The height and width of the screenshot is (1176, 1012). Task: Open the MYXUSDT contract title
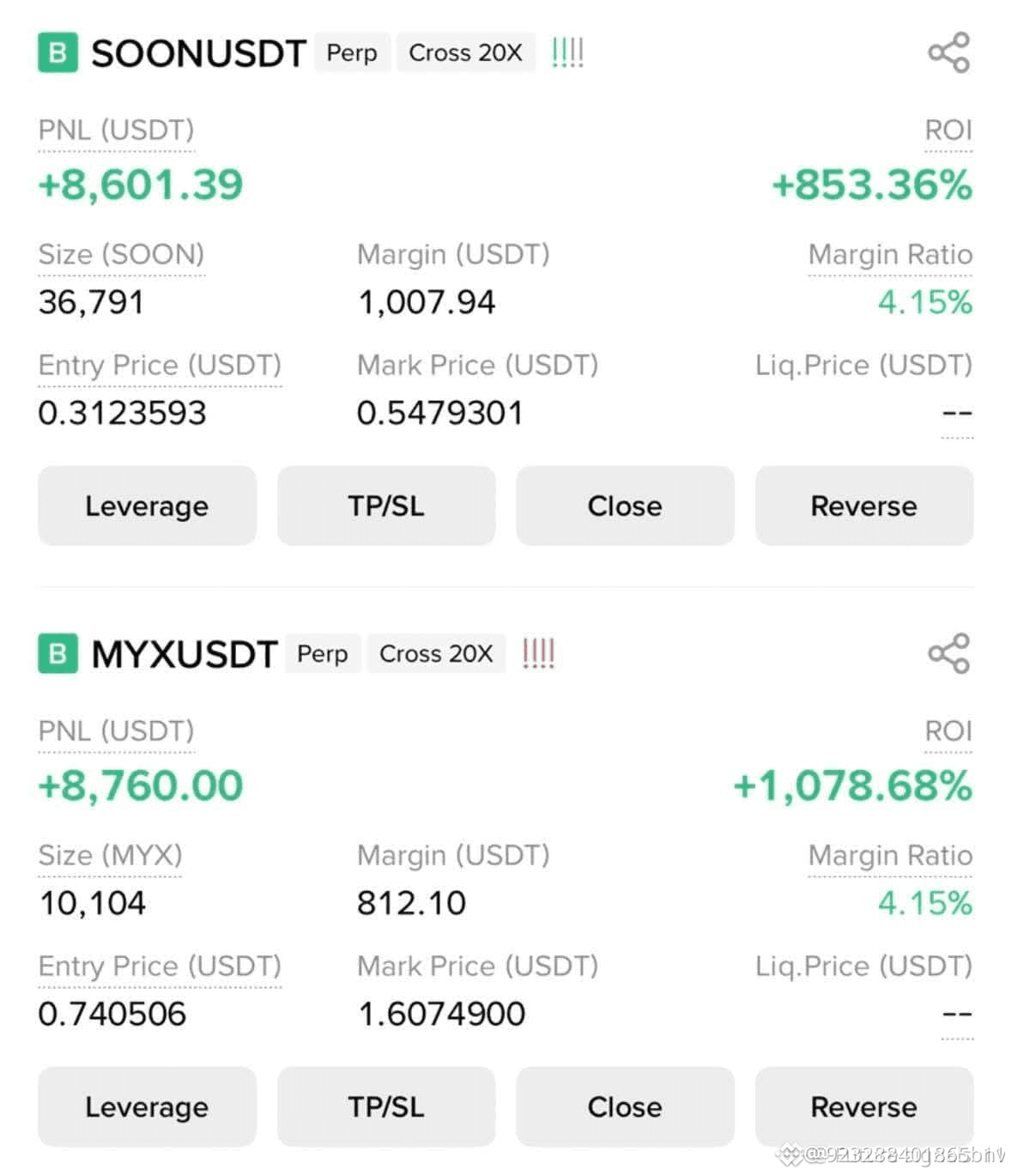(x=184, y=654)
